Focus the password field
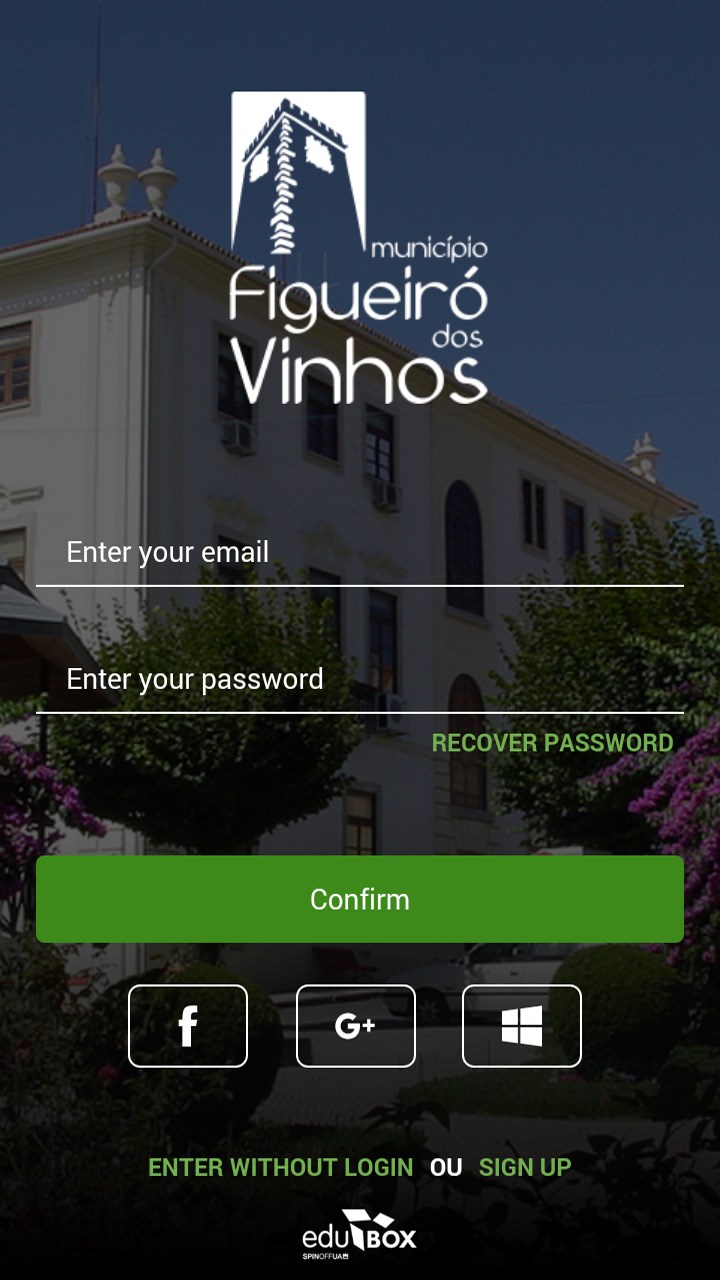The height and width of the screenshot is (1280, 720). [360, 679]
